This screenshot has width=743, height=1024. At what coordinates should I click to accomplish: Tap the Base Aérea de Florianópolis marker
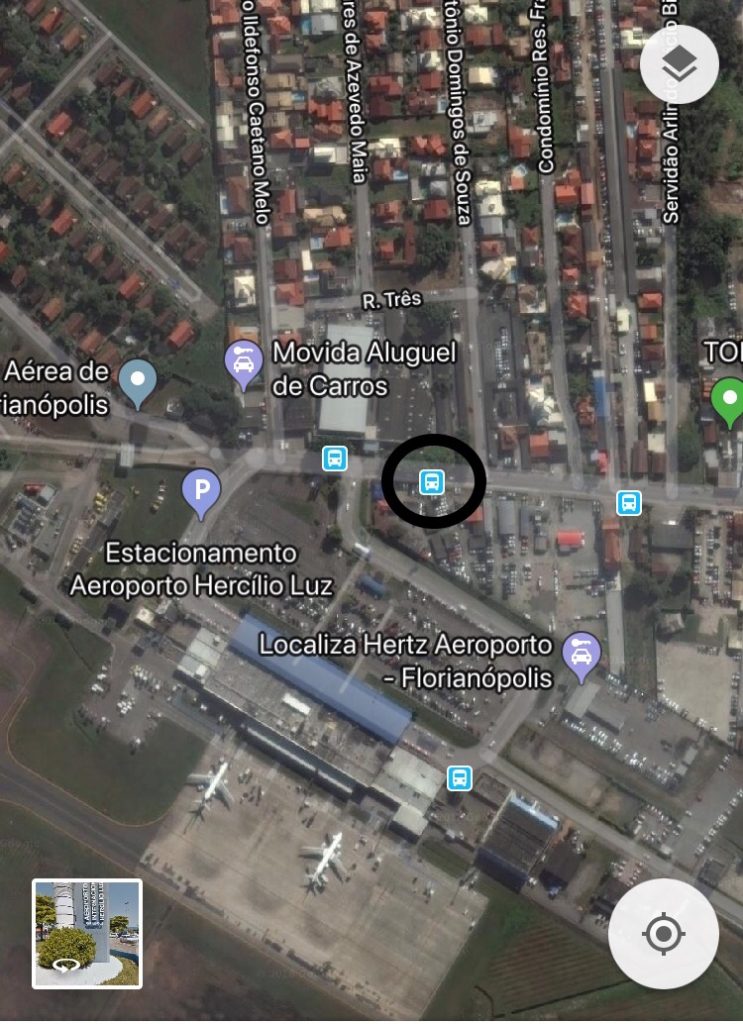137,382
